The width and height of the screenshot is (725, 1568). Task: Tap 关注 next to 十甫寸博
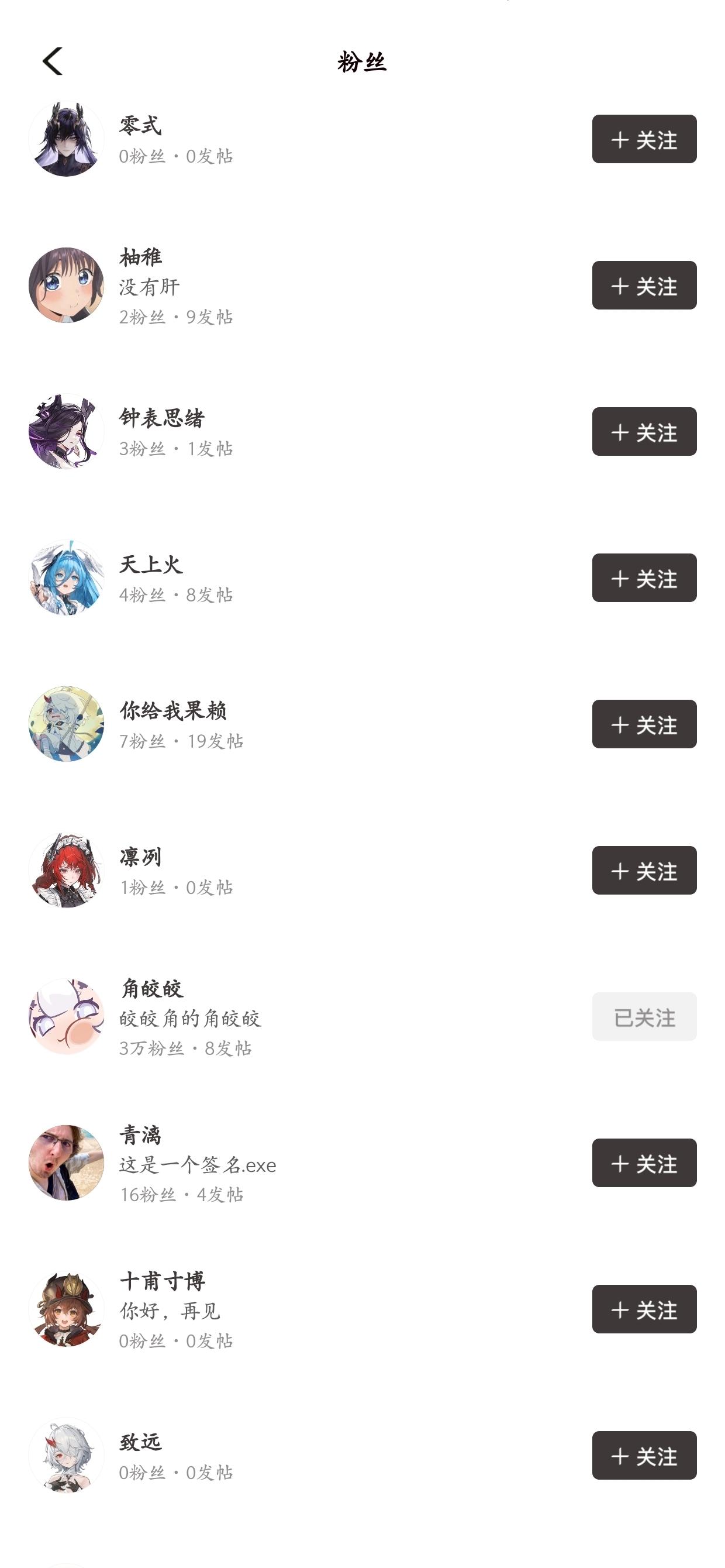[644, 1309]
